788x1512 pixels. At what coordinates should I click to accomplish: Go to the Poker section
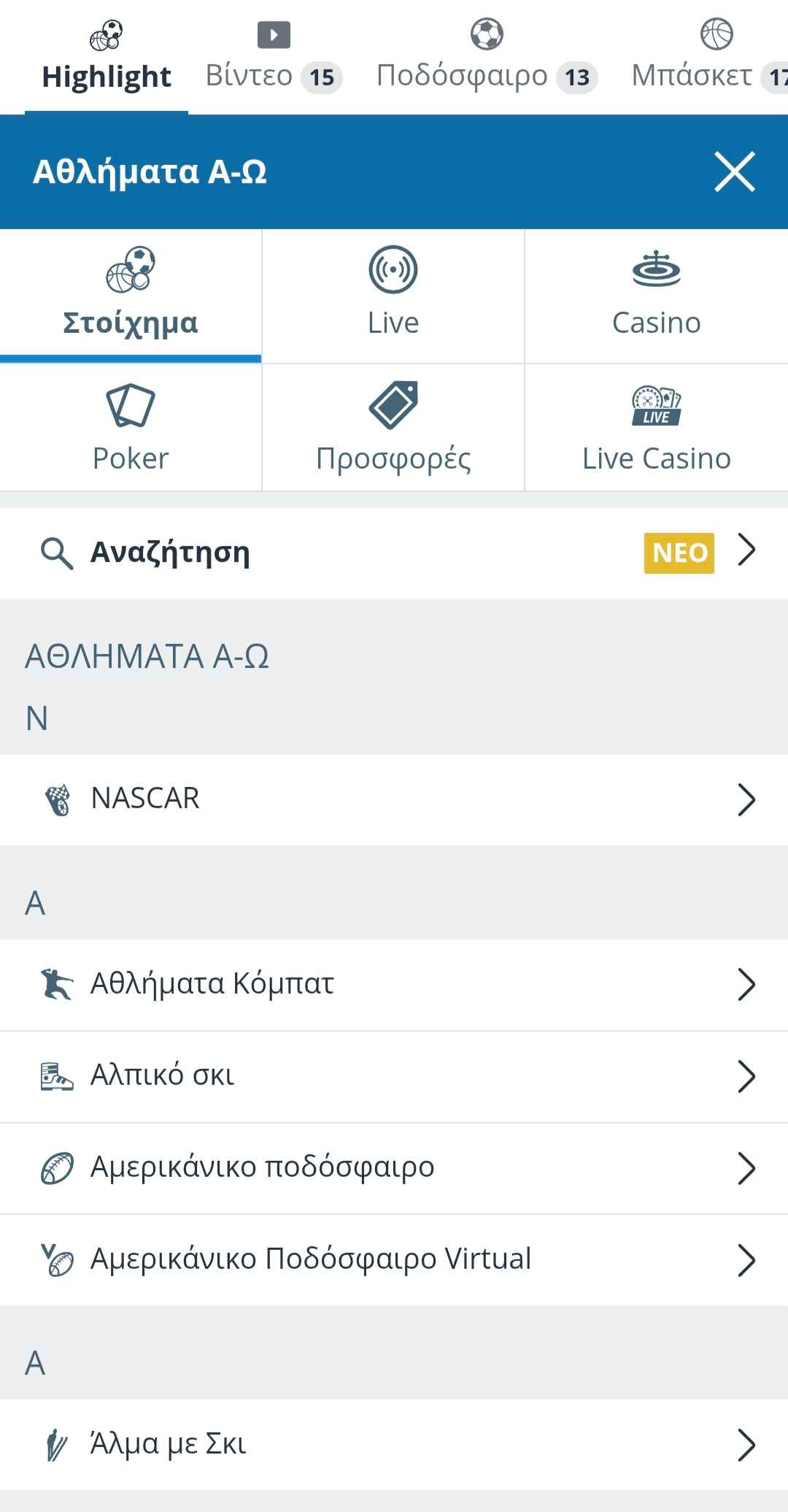pos(131,428)
